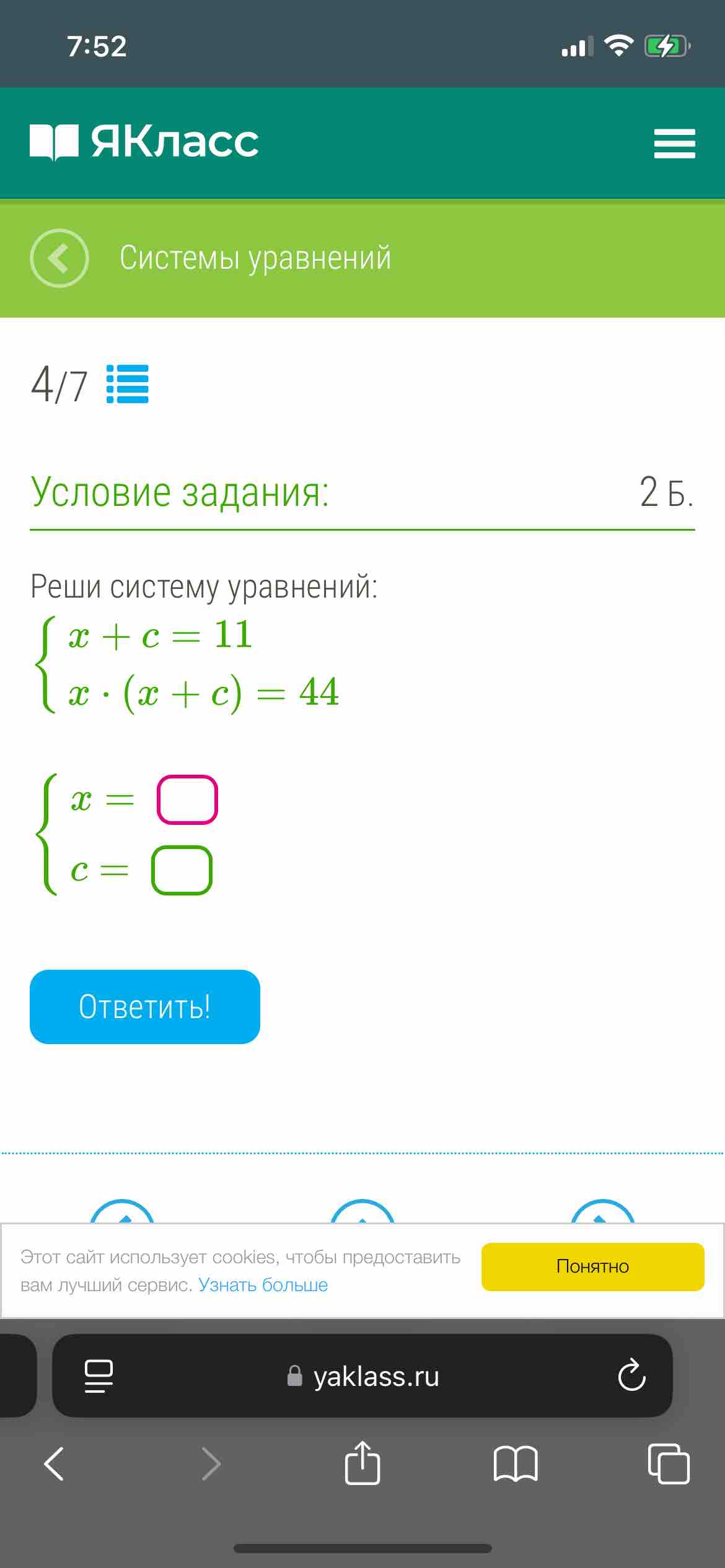
Task: Select the c answer field
Action: tap(182, 870)
